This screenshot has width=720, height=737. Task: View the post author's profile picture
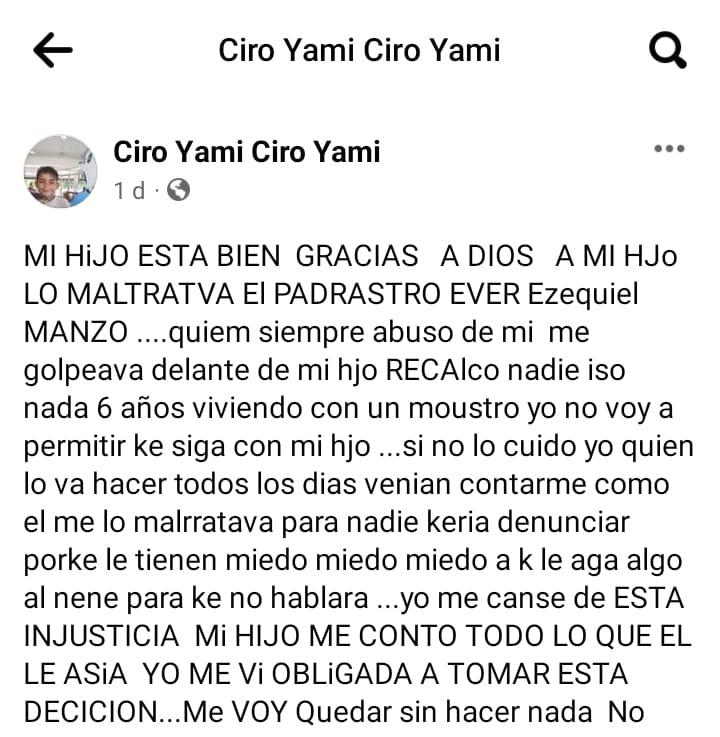60,171
